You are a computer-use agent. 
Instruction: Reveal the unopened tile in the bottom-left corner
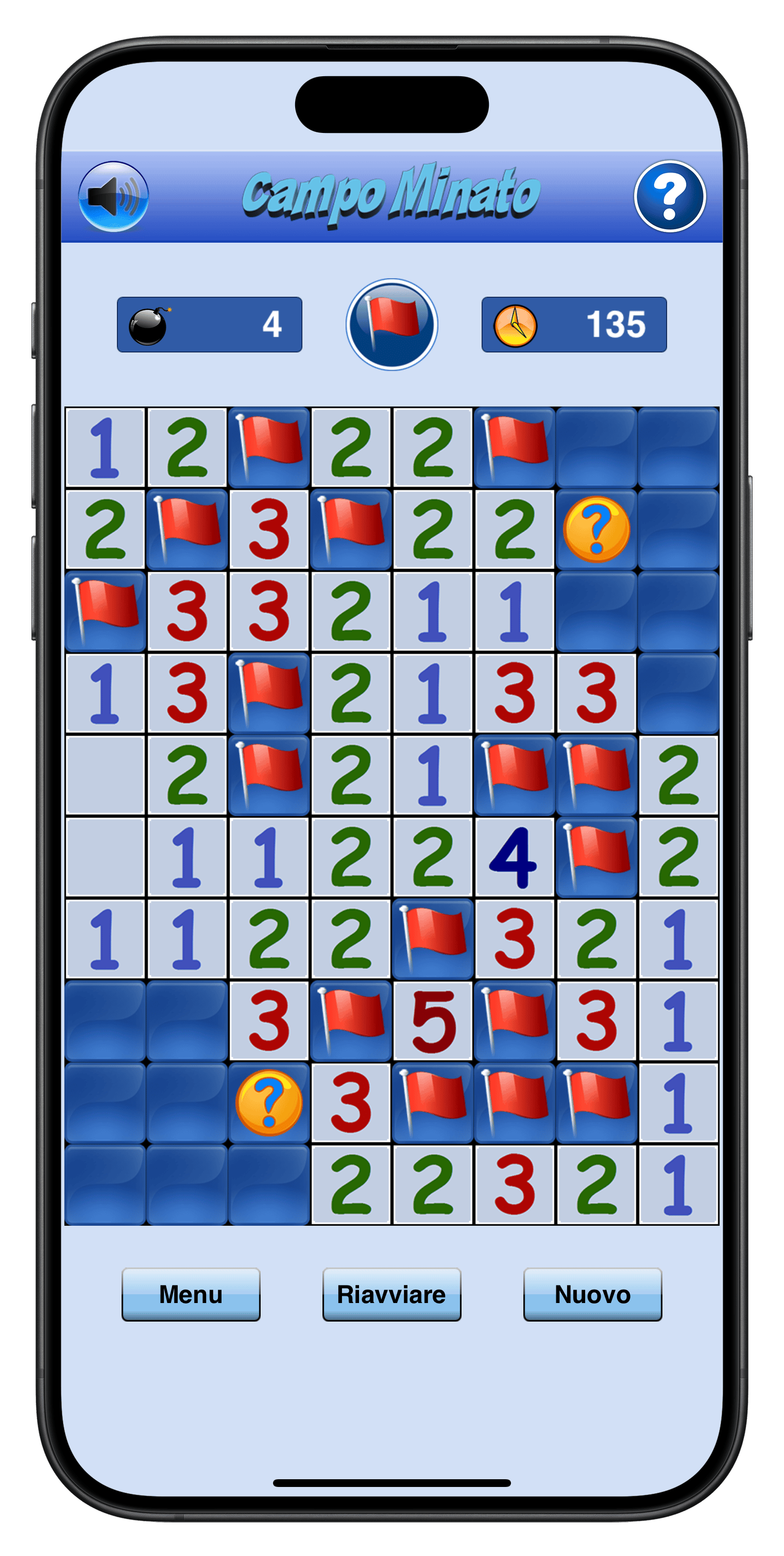click(x=105, y=1185)
